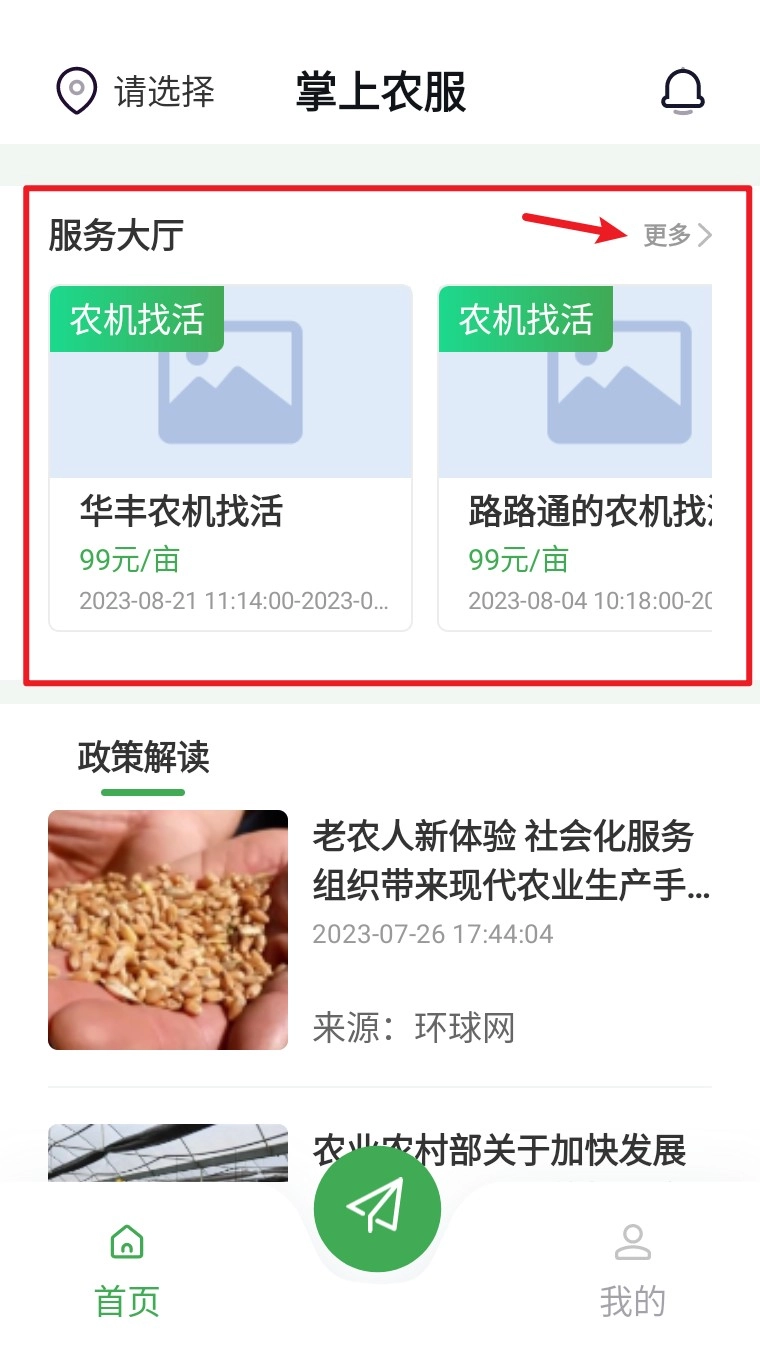
Task: Select the 政策解读 tab
Action: 144,758
